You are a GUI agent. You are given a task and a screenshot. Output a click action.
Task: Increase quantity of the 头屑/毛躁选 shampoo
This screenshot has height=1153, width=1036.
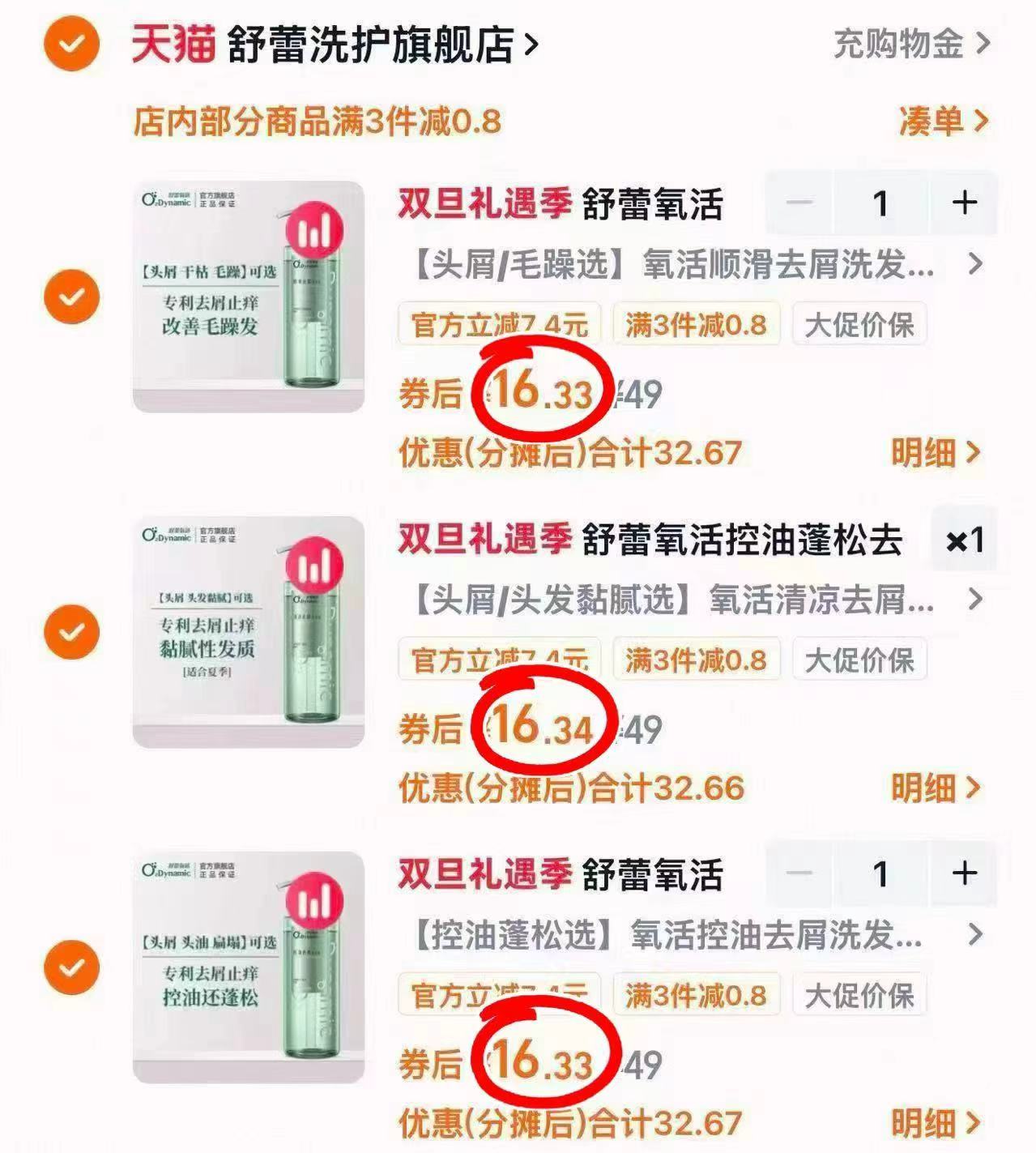tap(963, 203)
